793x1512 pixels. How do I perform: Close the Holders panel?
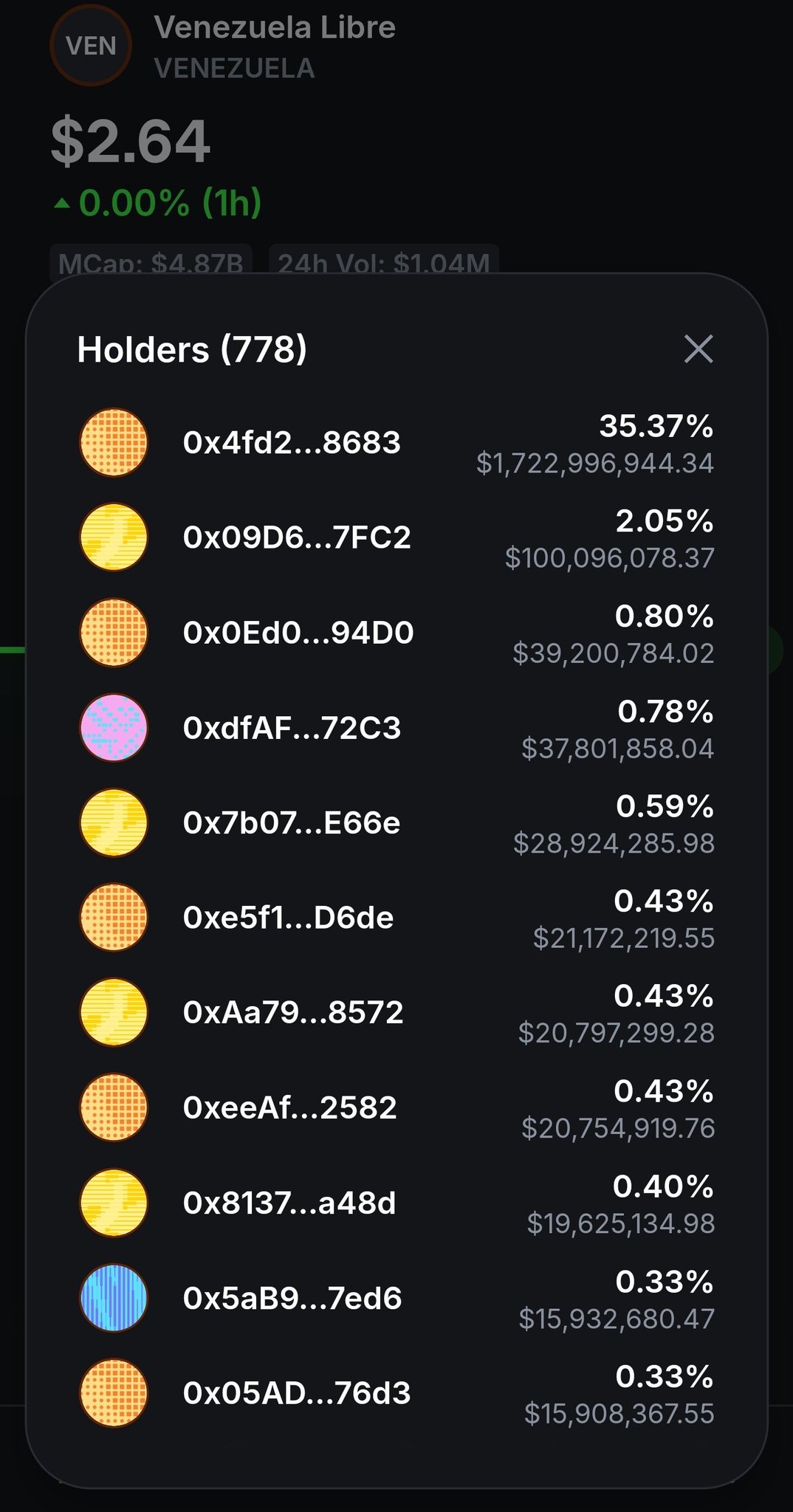[x=698, y=349]
